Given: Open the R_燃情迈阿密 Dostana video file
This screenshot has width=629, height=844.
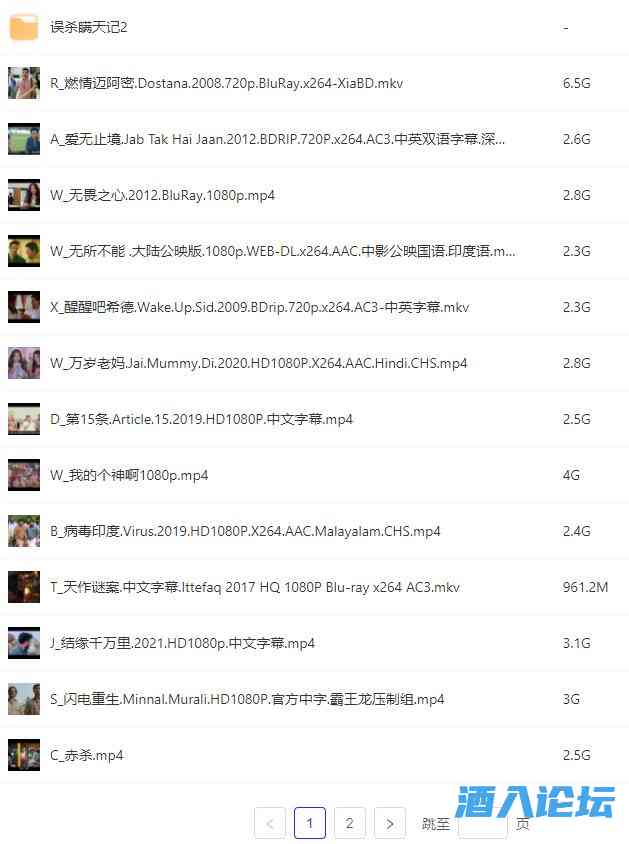Looking at the screenshot, I should tap(226, 83).
